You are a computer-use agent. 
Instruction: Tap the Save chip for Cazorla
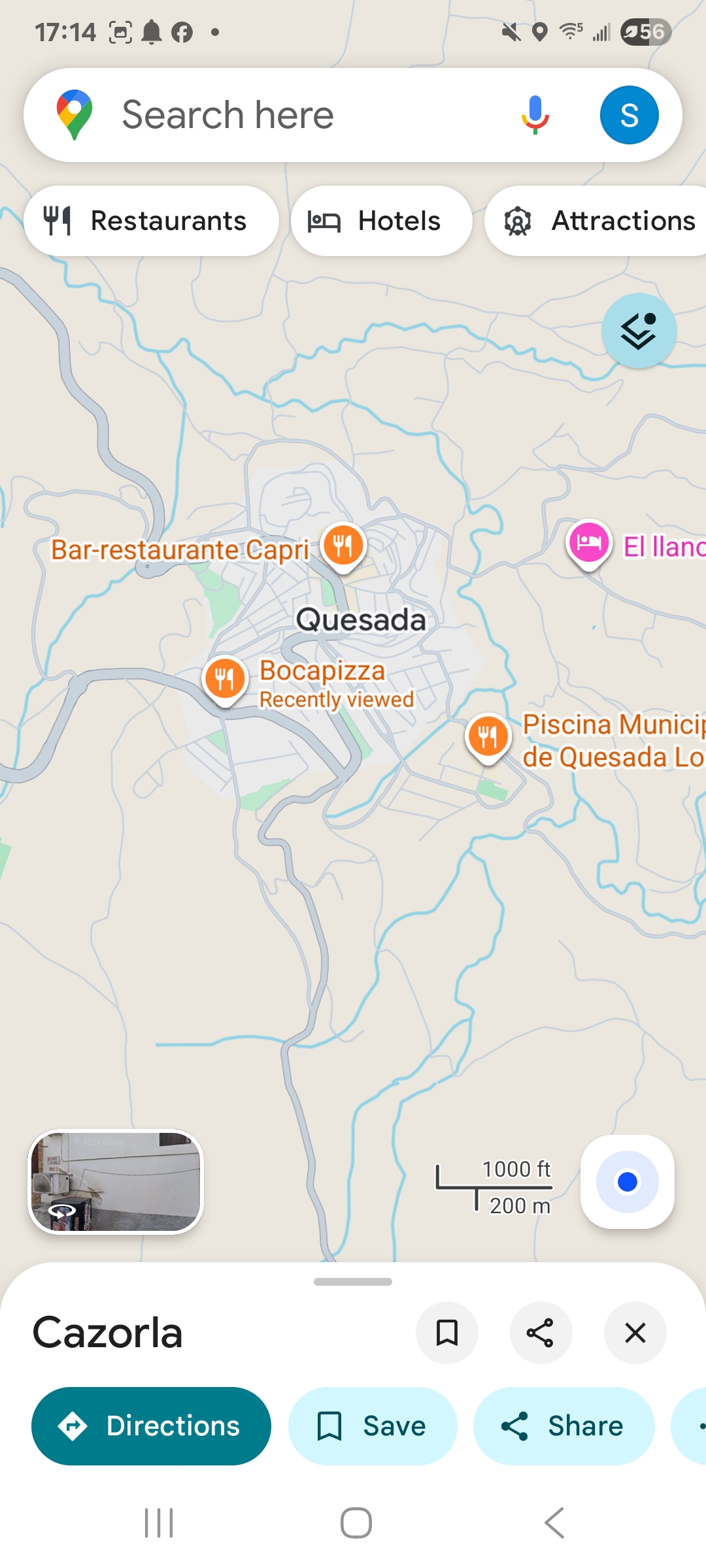click(372, 1426)
